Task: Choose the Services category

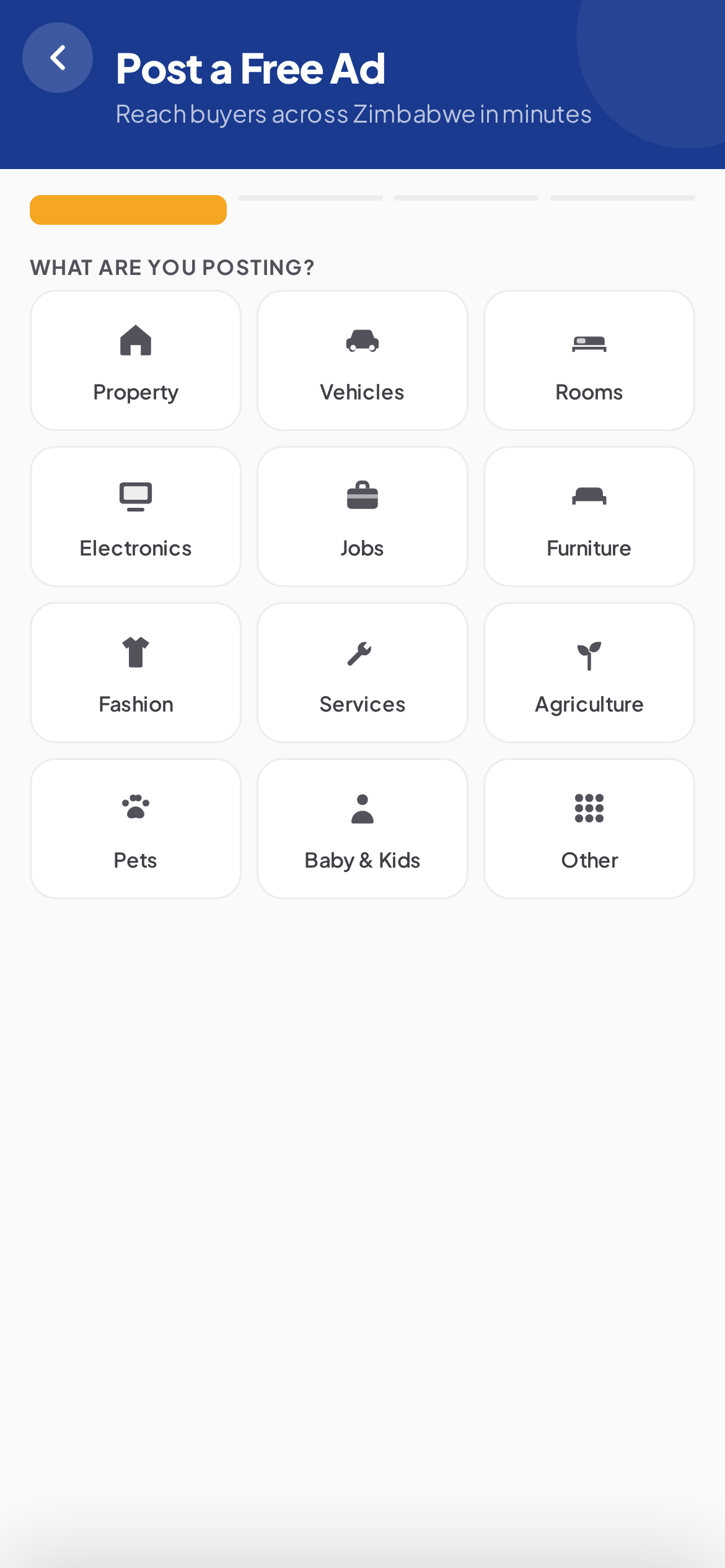Action: (362, 673)
